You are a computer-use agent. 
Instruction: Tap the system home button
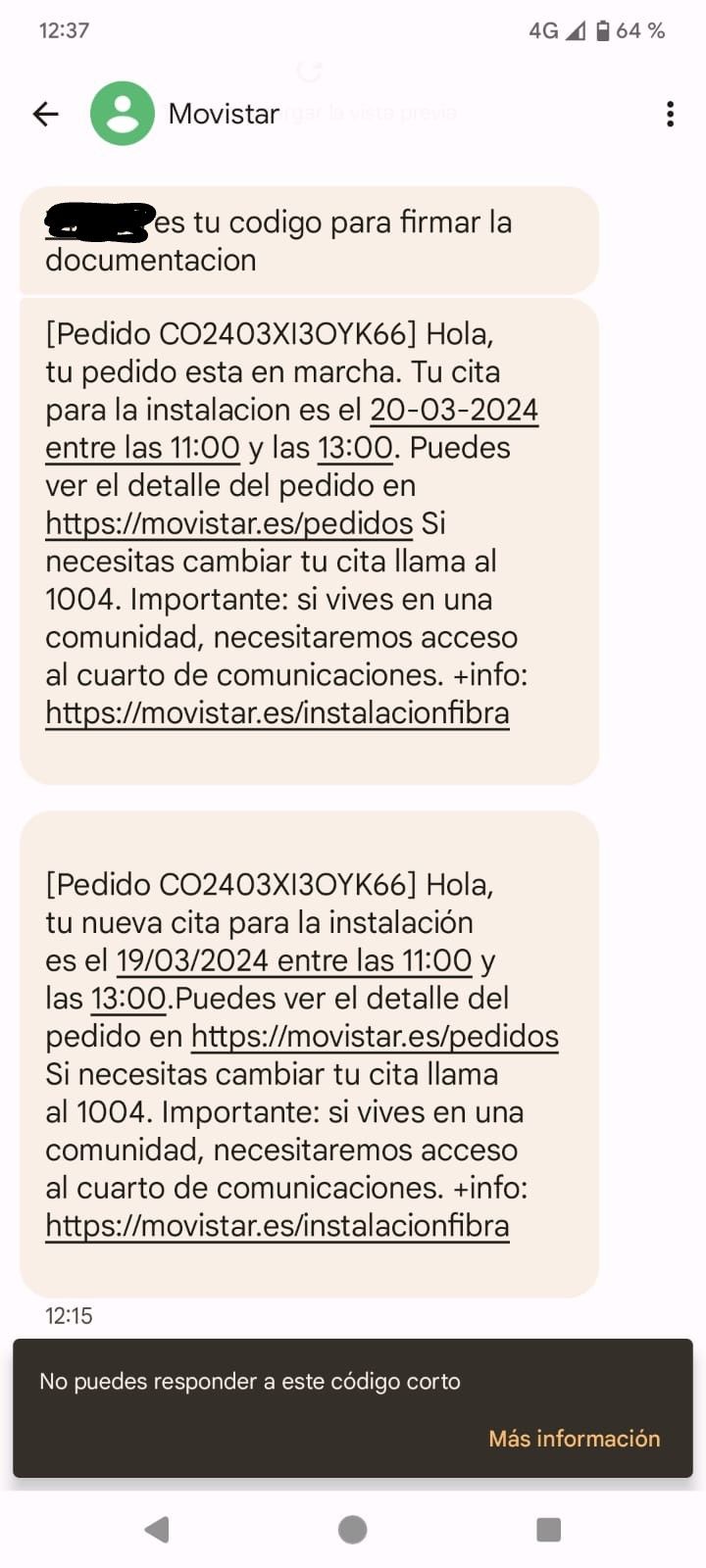point(352,1529)
